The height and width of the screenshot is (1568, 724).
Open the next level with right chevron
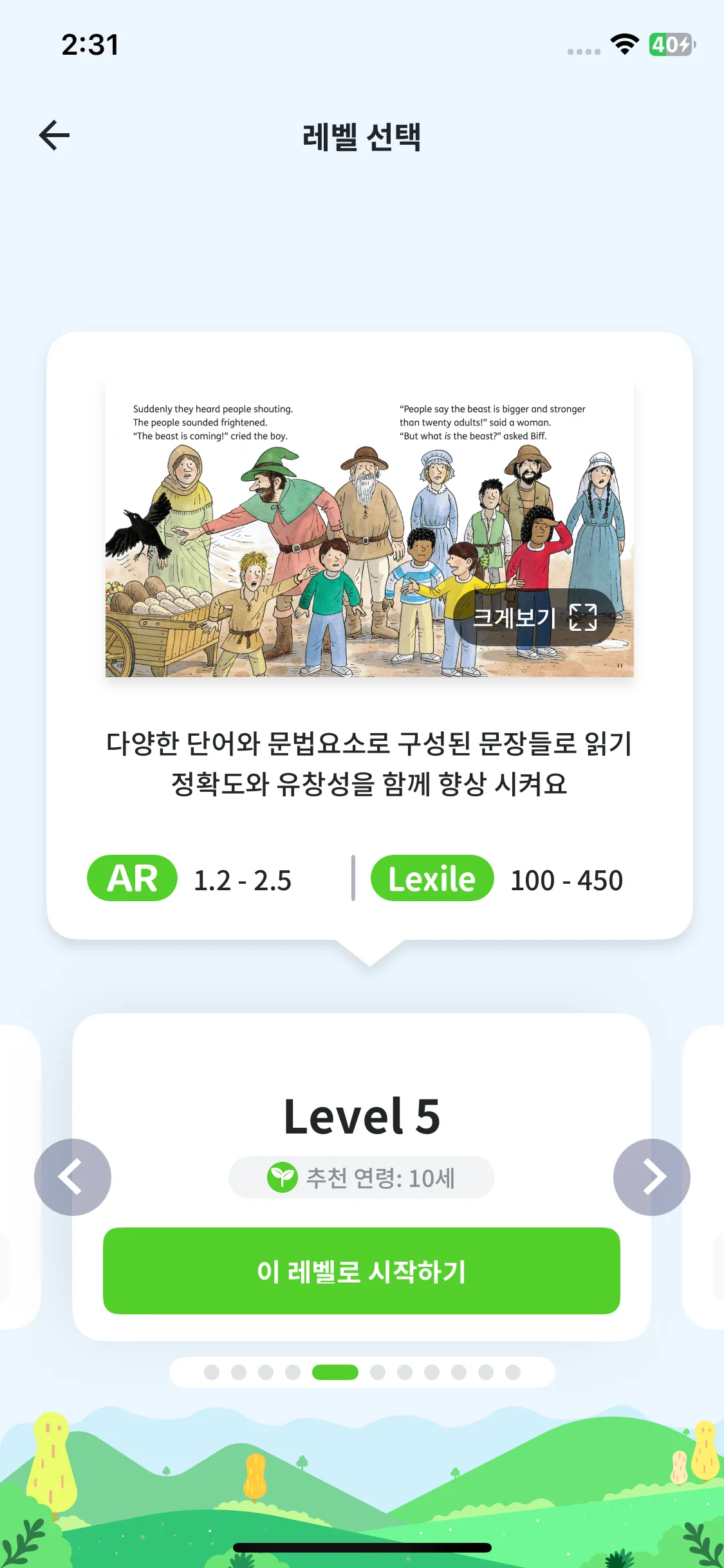[652, 1176]
